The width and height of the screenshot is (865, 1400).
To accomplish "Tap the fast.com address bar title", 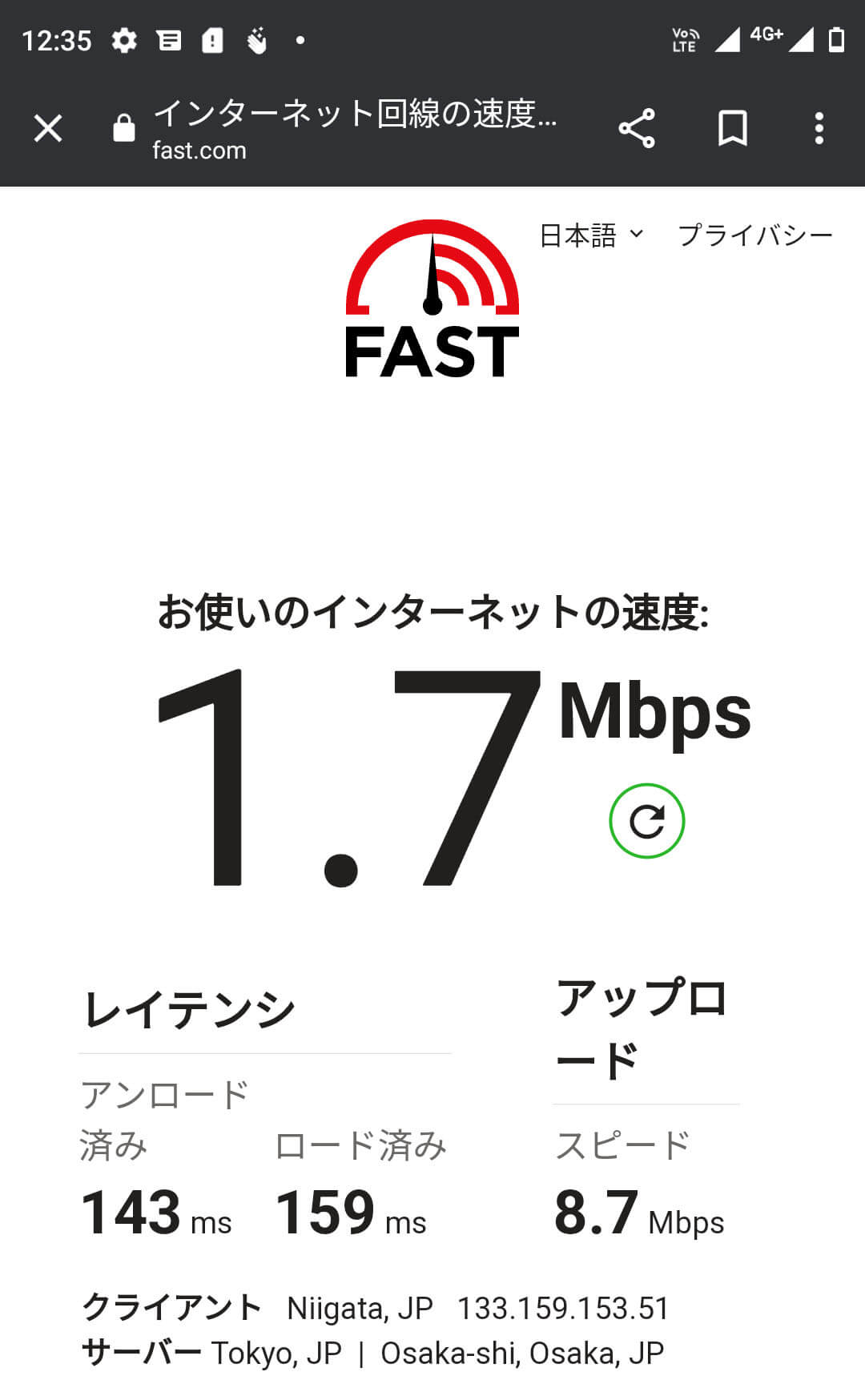I will click(x=355, y=129).
